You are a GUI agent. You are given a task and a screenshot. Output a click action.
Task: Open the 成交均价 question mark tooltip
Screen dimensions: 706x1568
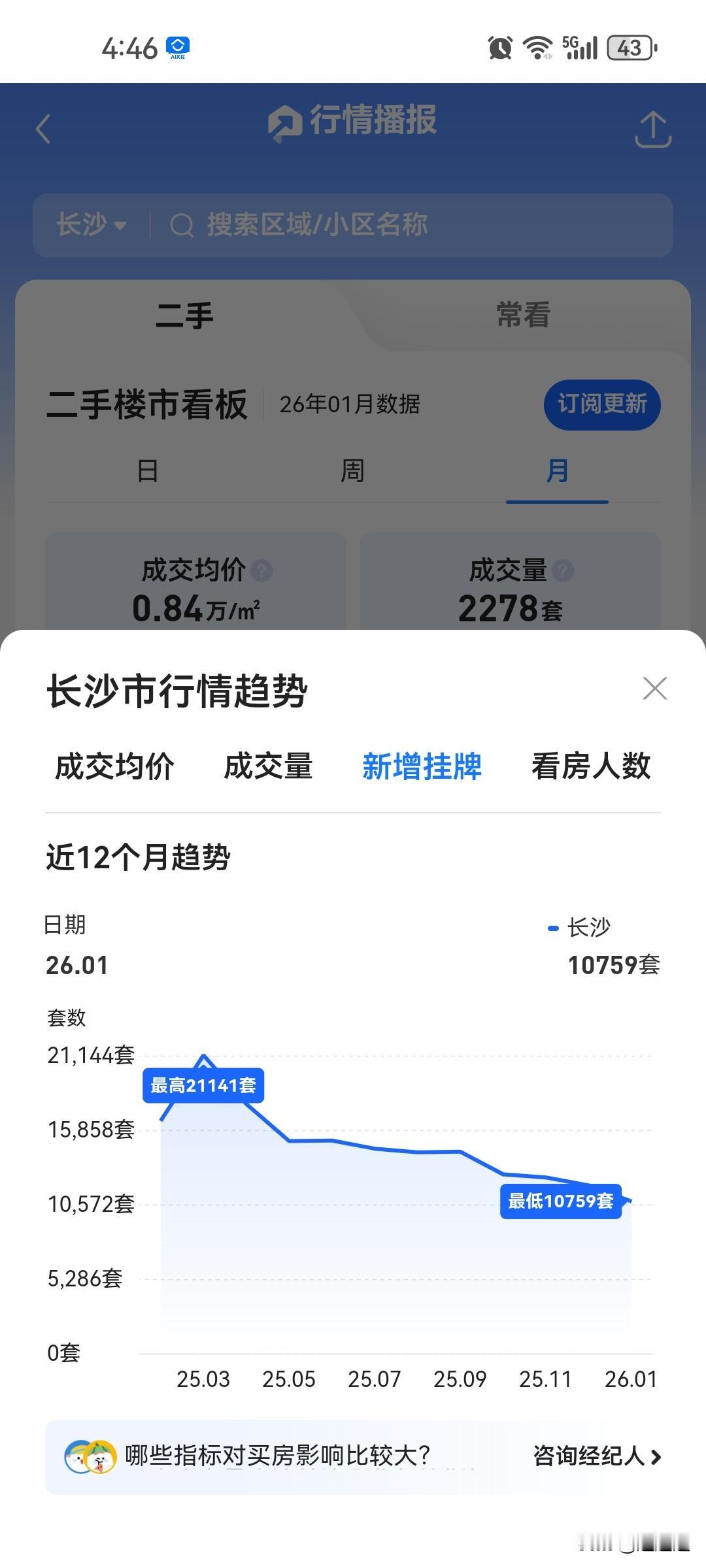pyautogui.click(x=261, y=570)
